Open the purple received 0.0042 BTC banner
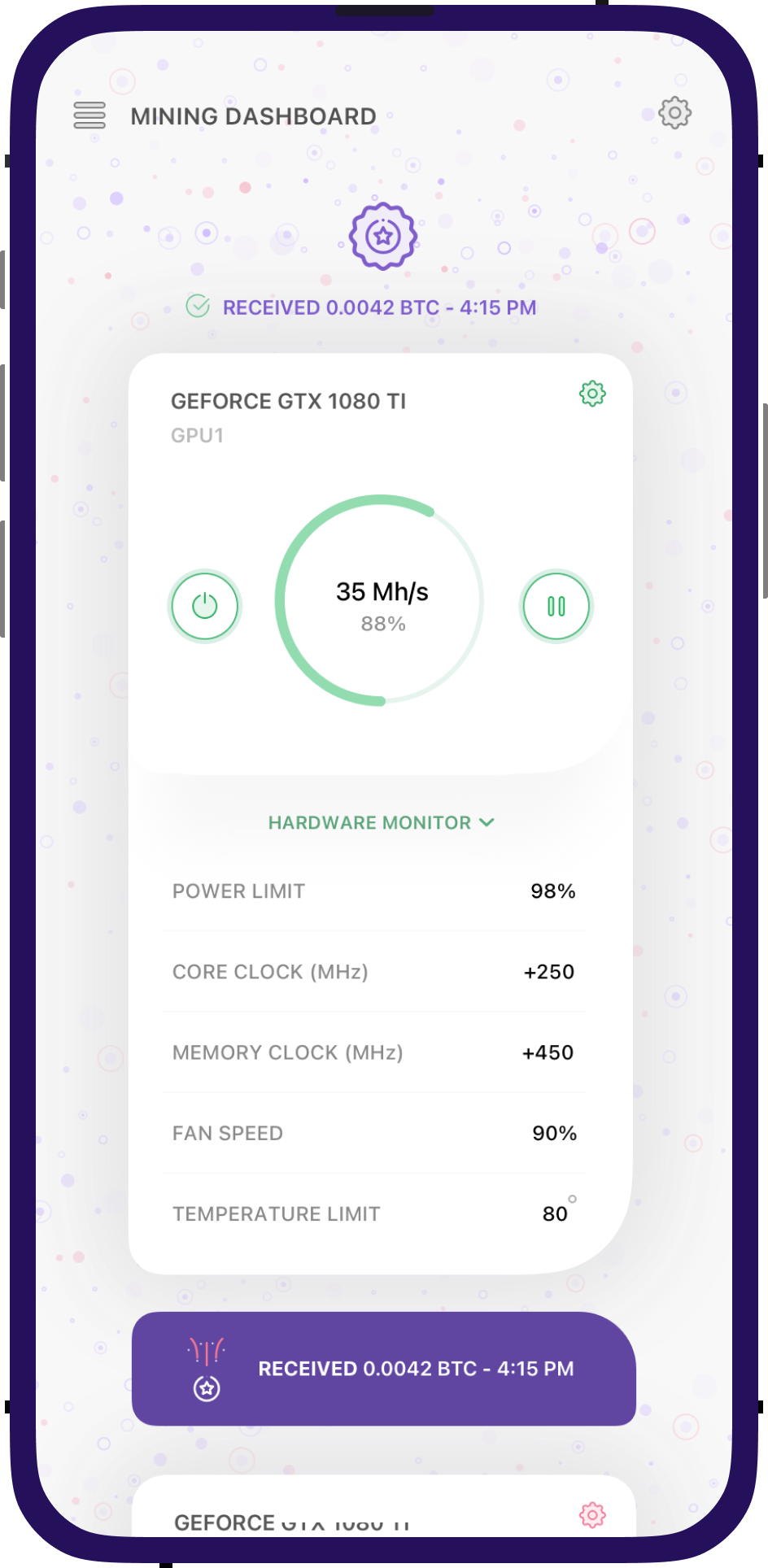The image size is (768, 1568). coord(383,1368)
